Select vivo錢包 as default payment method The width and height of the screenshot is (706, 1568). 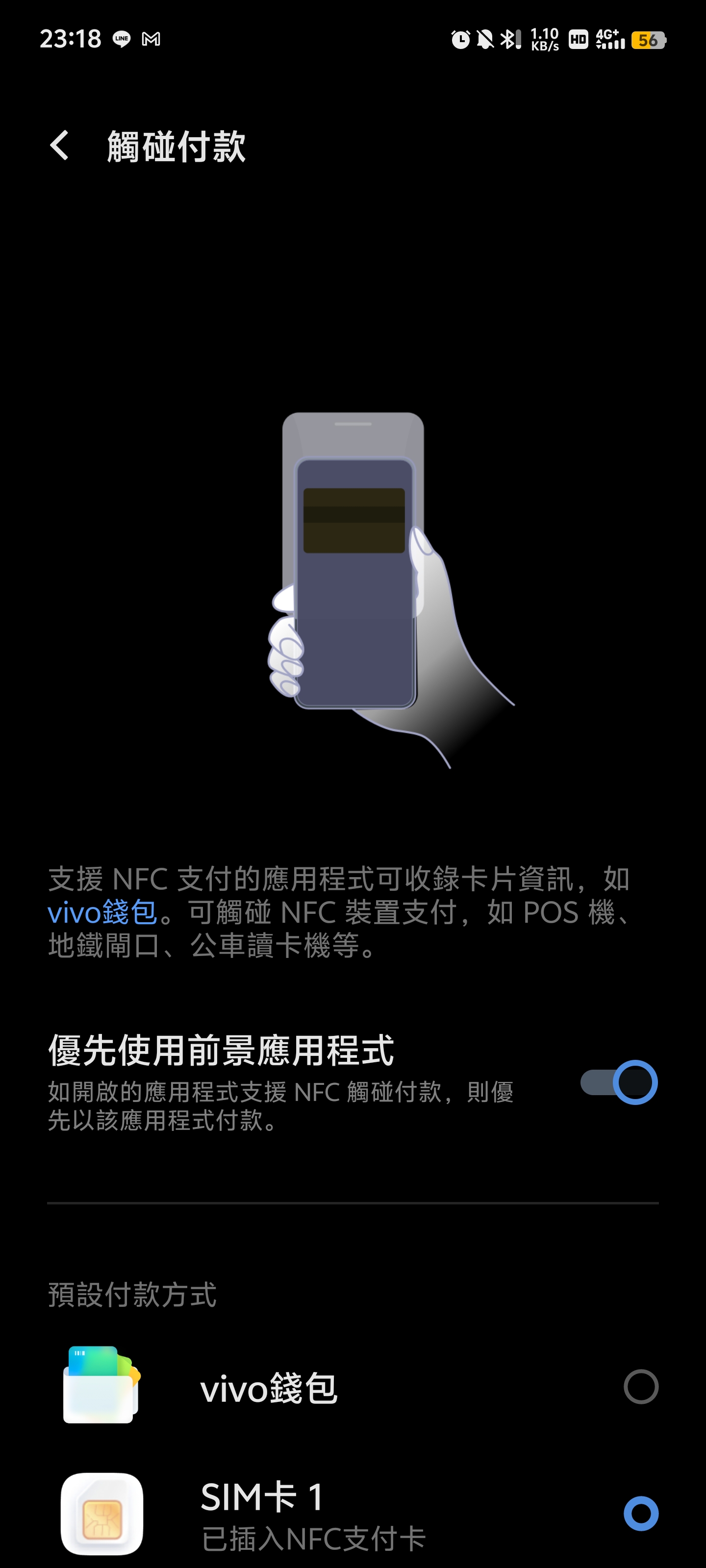[640, 1387]
